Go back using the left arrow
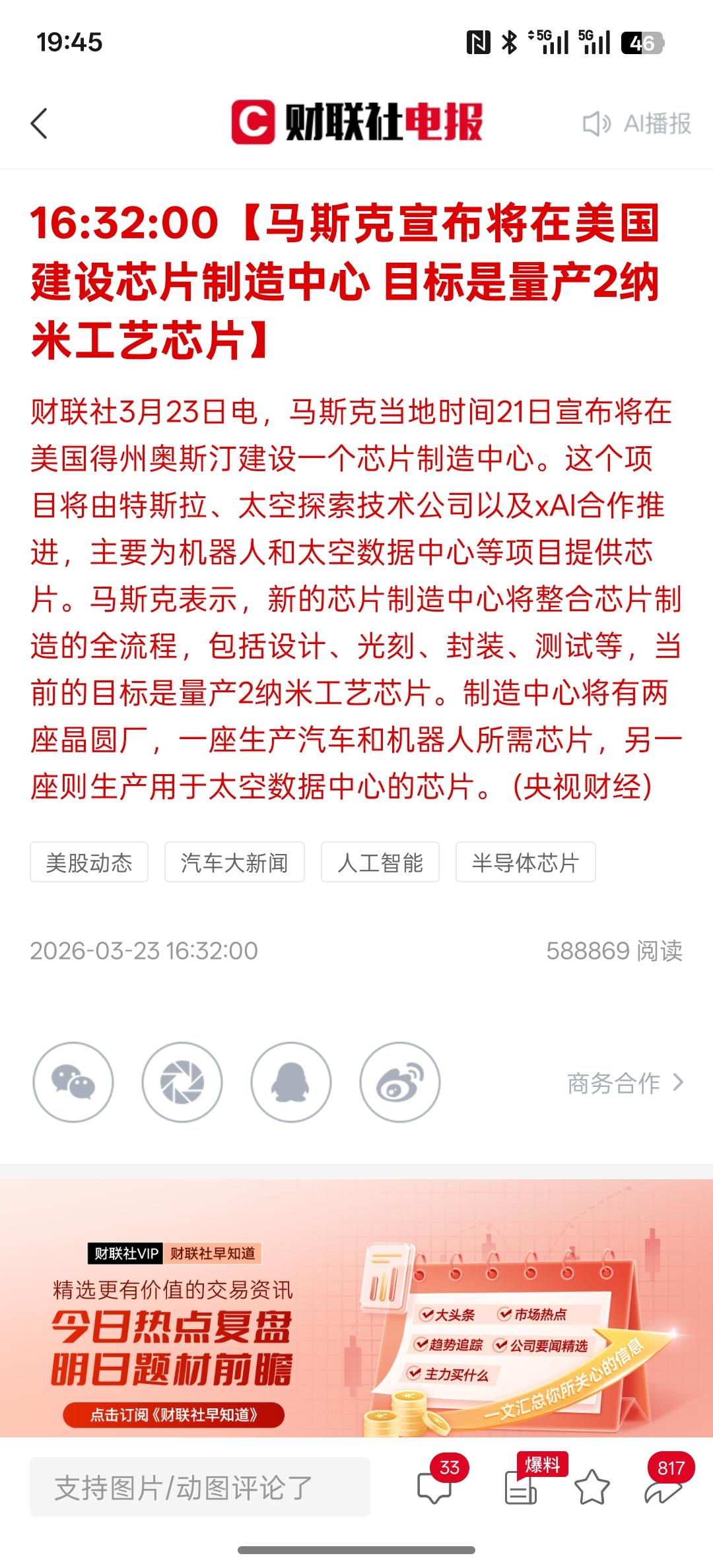 tap(40, 123)
